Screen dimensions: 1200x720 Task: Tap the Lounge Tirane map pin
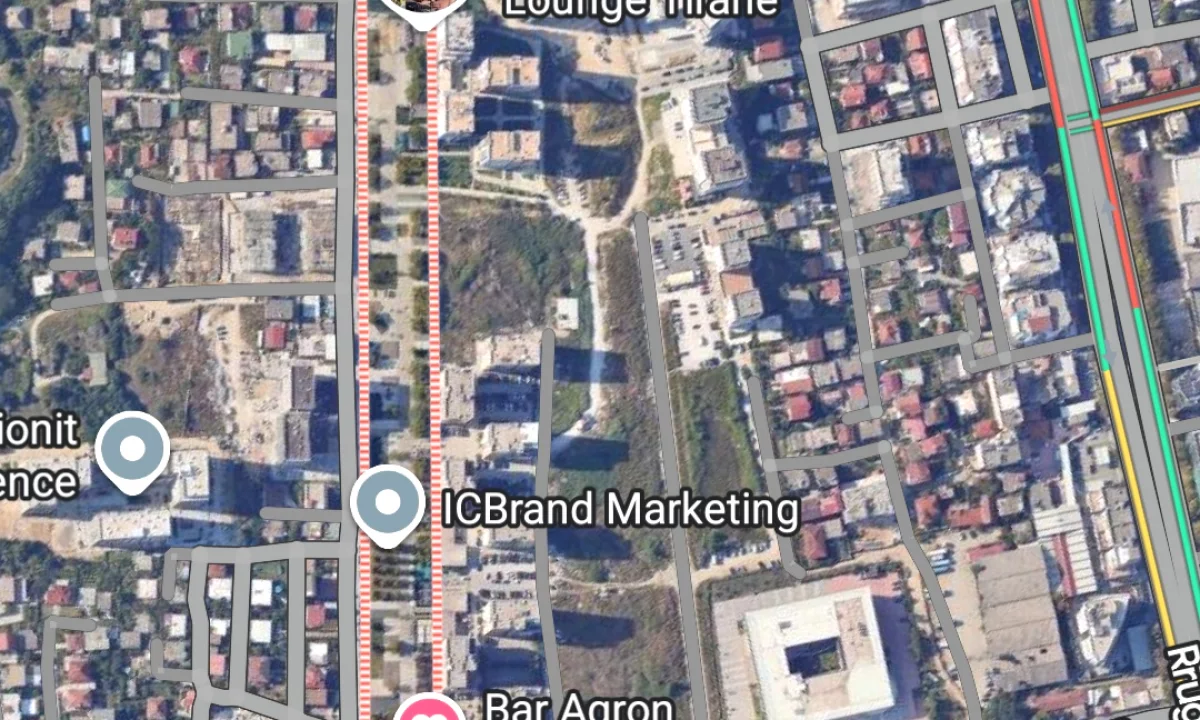pos(426,8)
